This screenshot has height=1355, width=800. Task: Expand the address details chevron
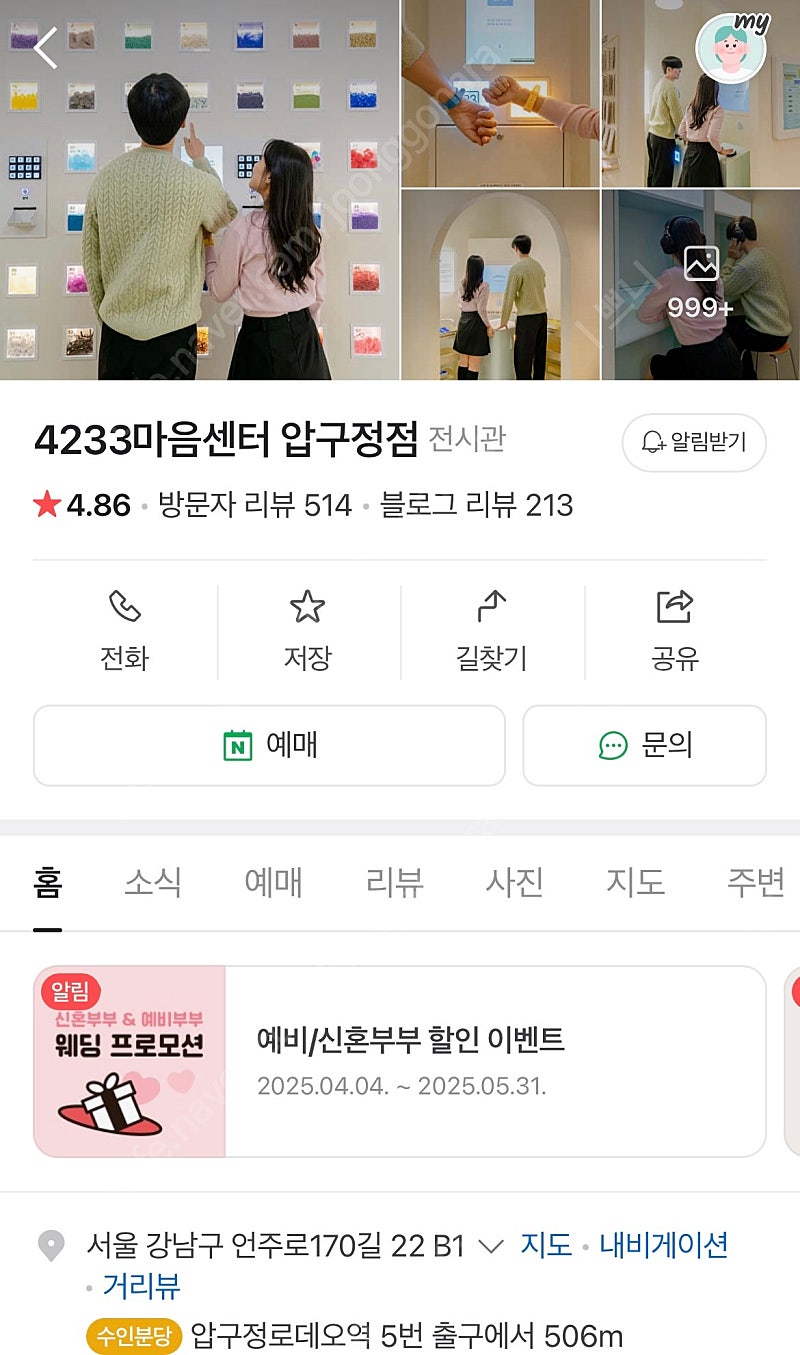[x=490, y=1246]
